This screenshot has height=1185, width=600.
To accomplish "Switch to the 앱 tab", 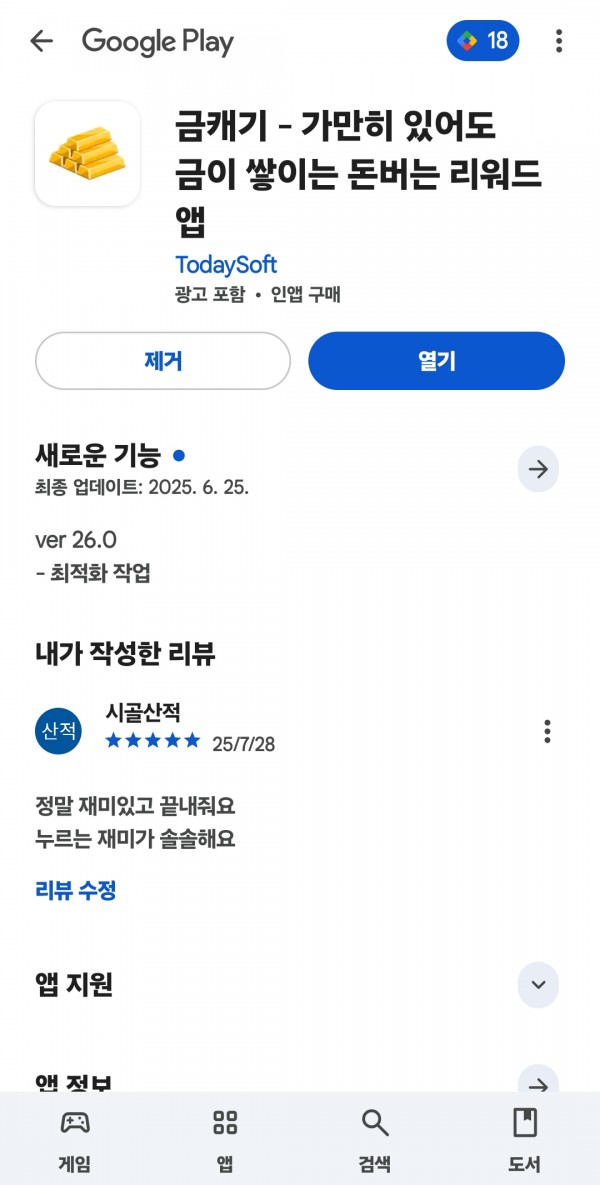I will (x=224, y=1140).
